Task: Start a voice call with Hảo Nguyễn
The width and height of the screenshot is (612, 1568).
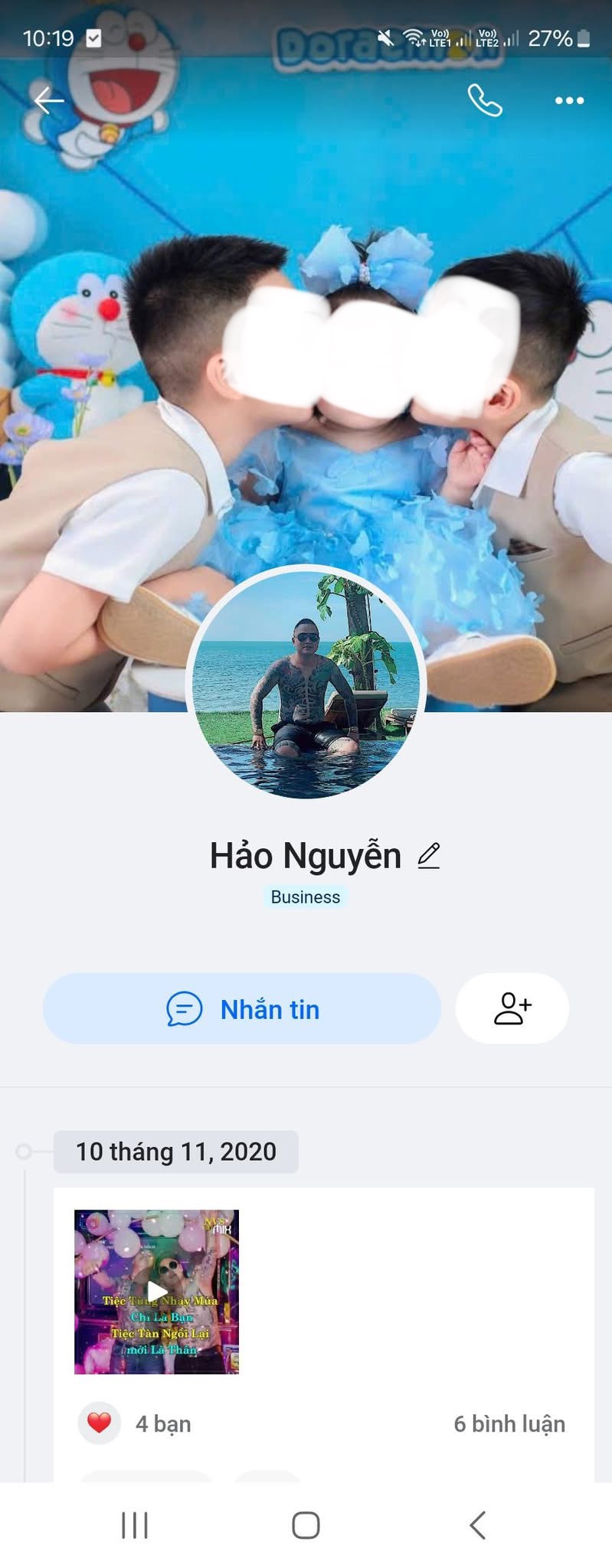Action: coord(485,100)
